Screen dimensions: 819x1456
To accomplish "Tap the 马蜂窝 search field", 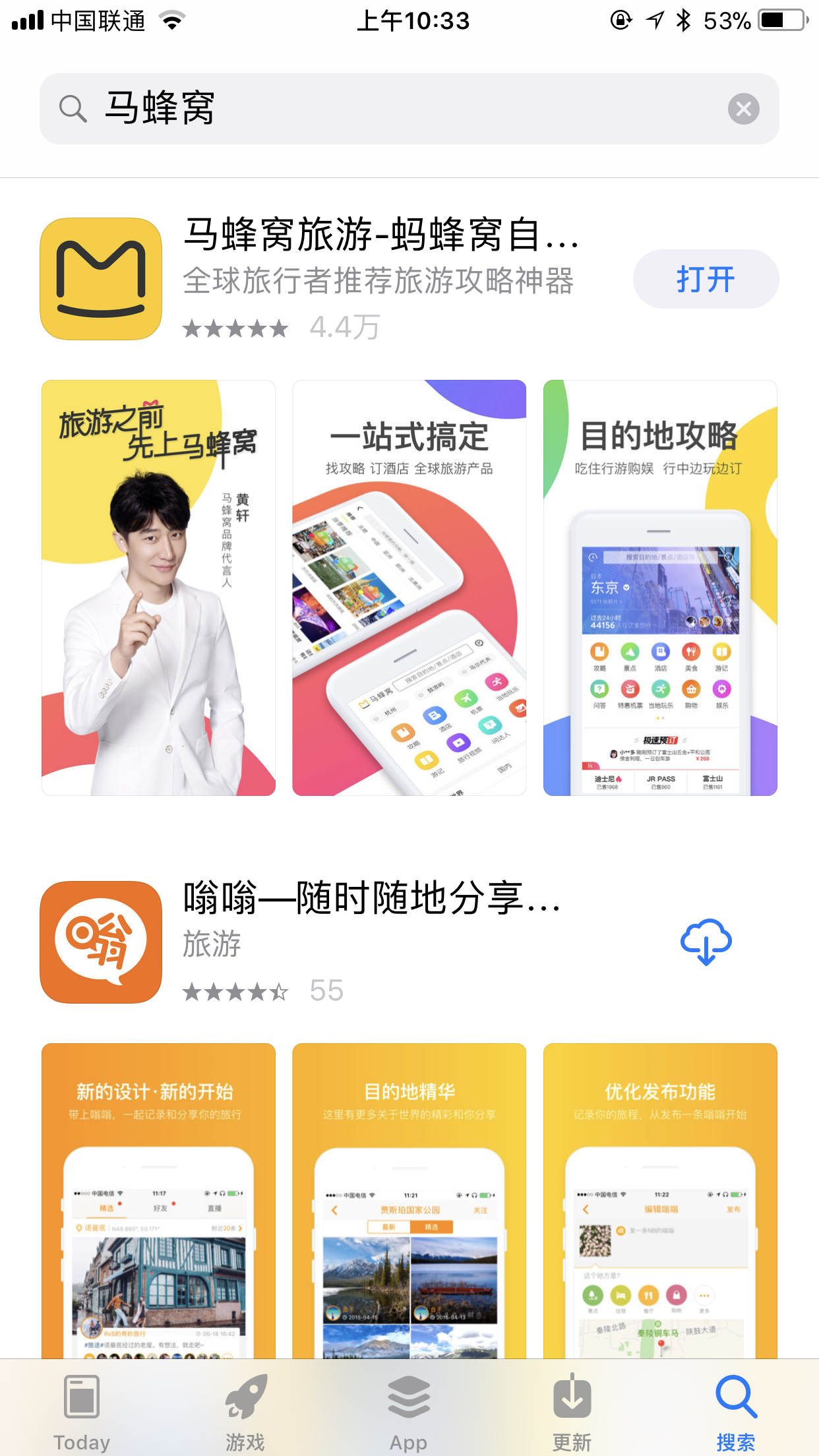I will click(x=409, y=109).
